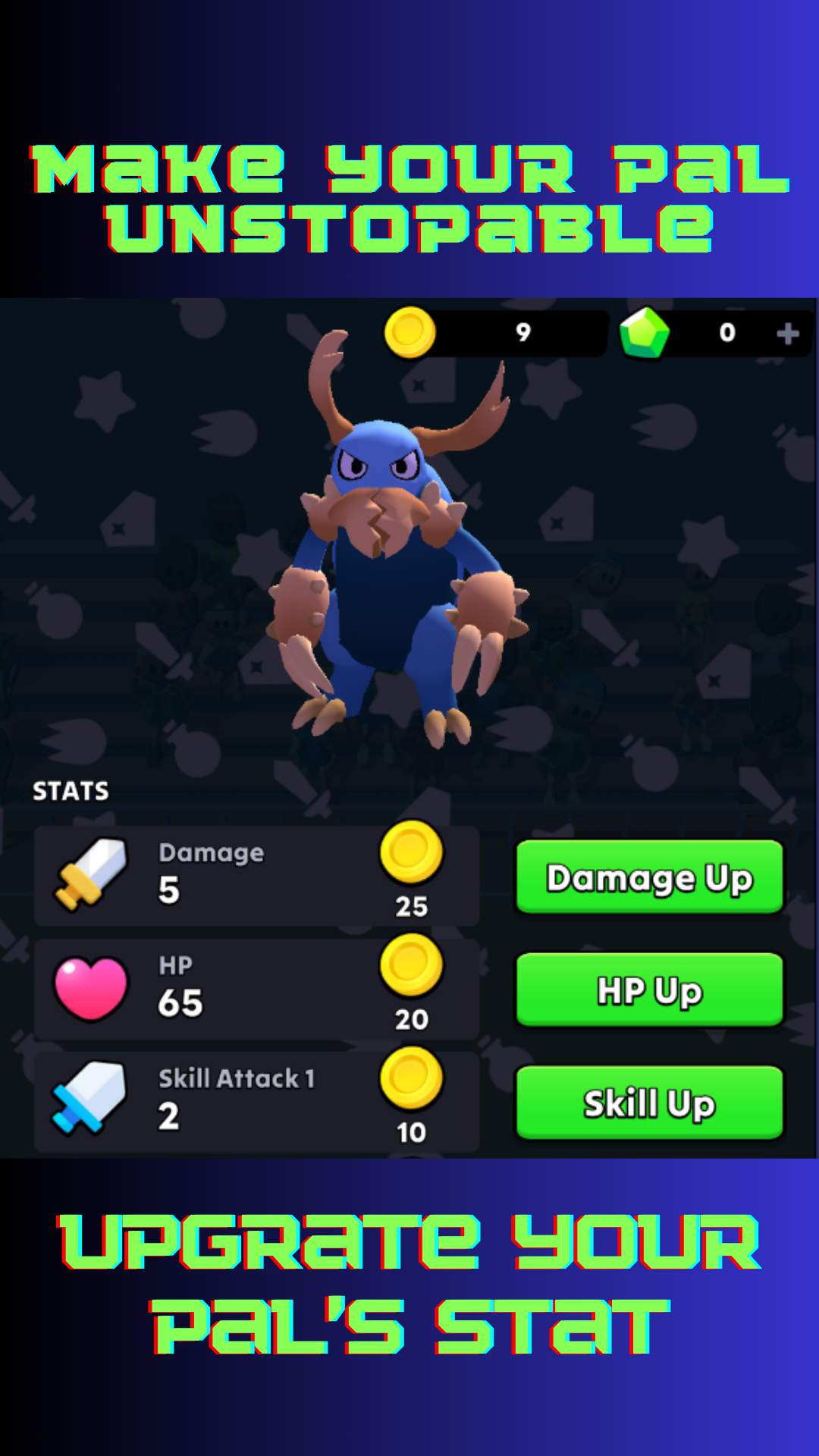The width and height of the screenshot is (819, 1456).
Task: Tap the plus button to buy gems
Action: 789,331
